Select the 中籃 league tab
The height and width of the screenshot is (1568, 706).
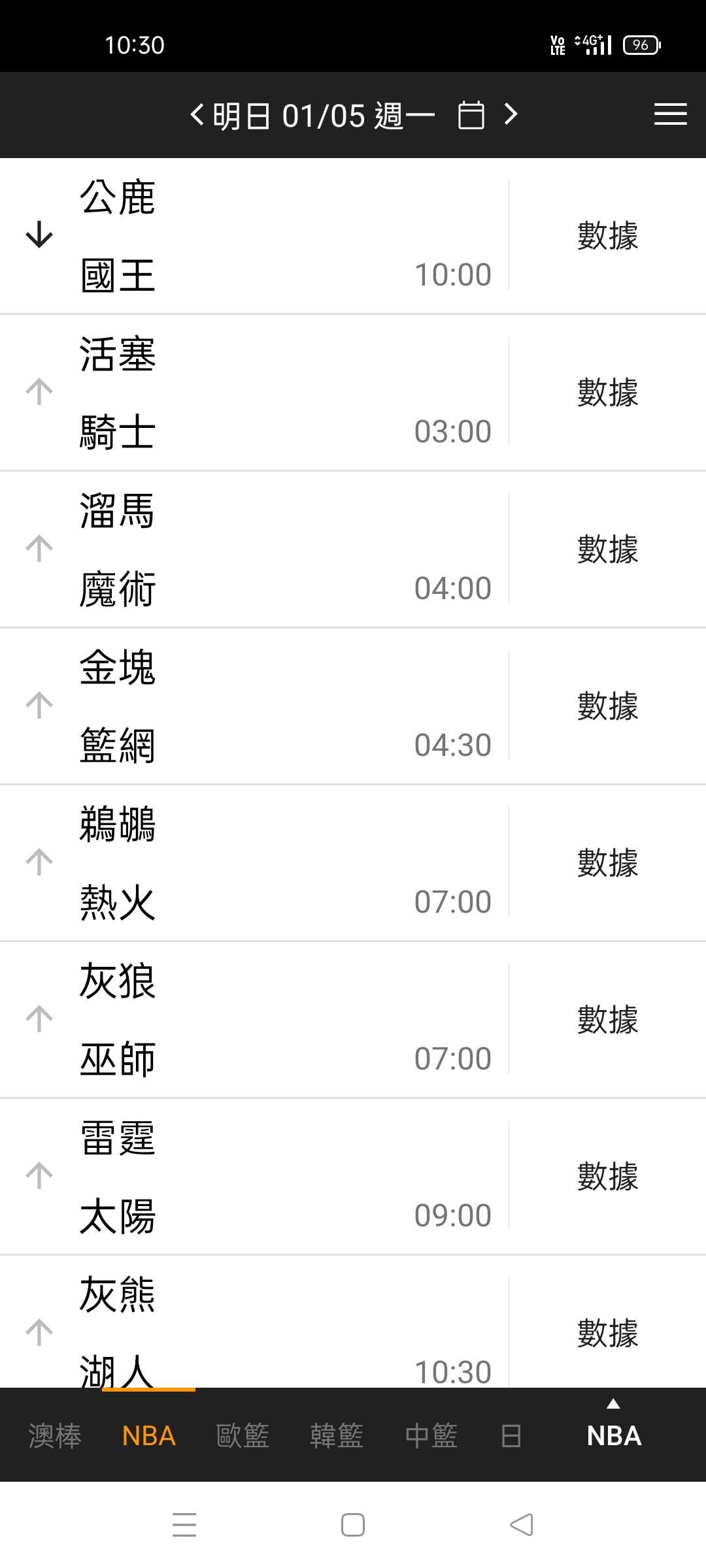point(431,1436)
